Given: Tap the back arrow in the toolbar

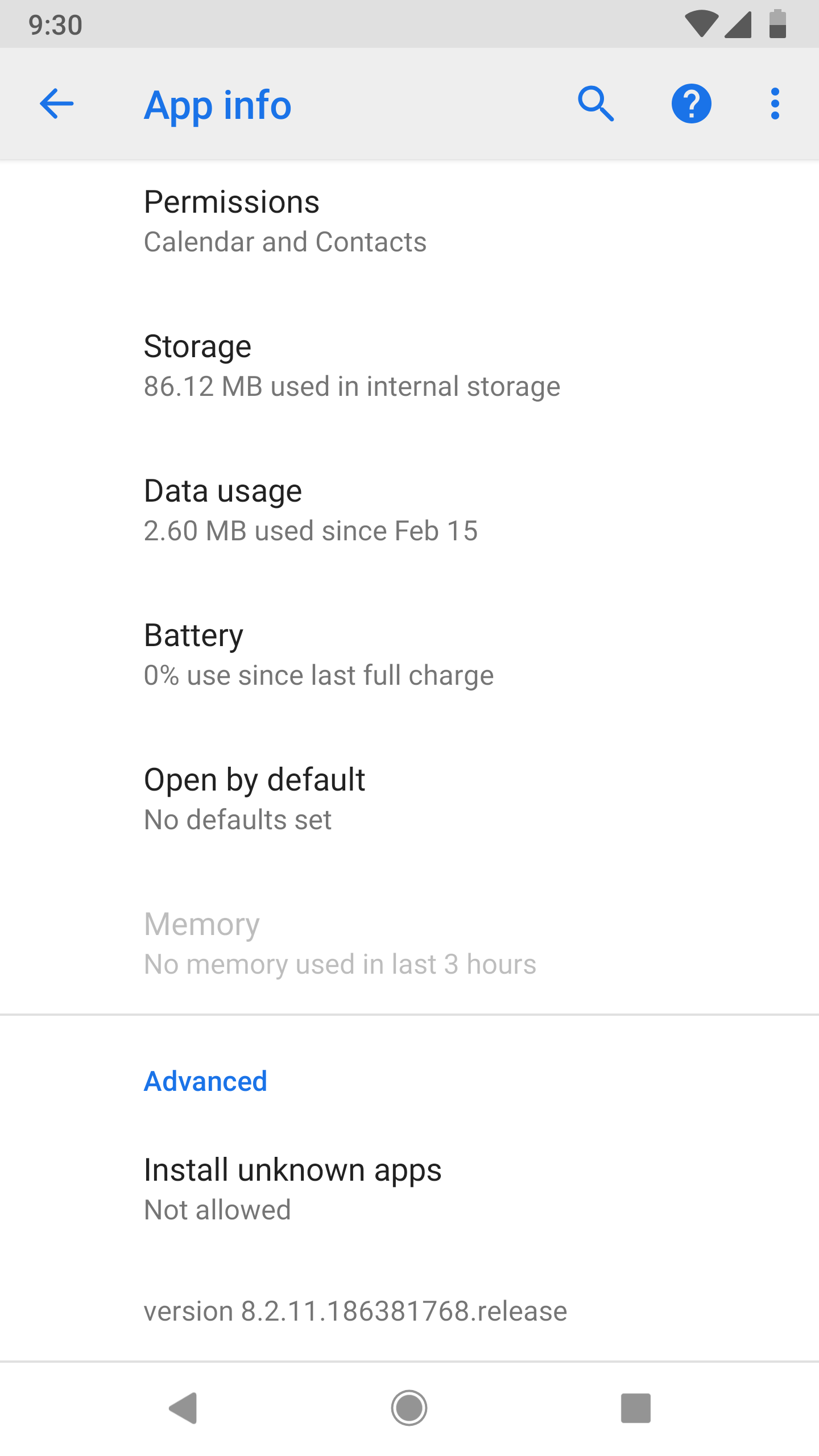Looking at the screenshot, I should click(56, 104).
